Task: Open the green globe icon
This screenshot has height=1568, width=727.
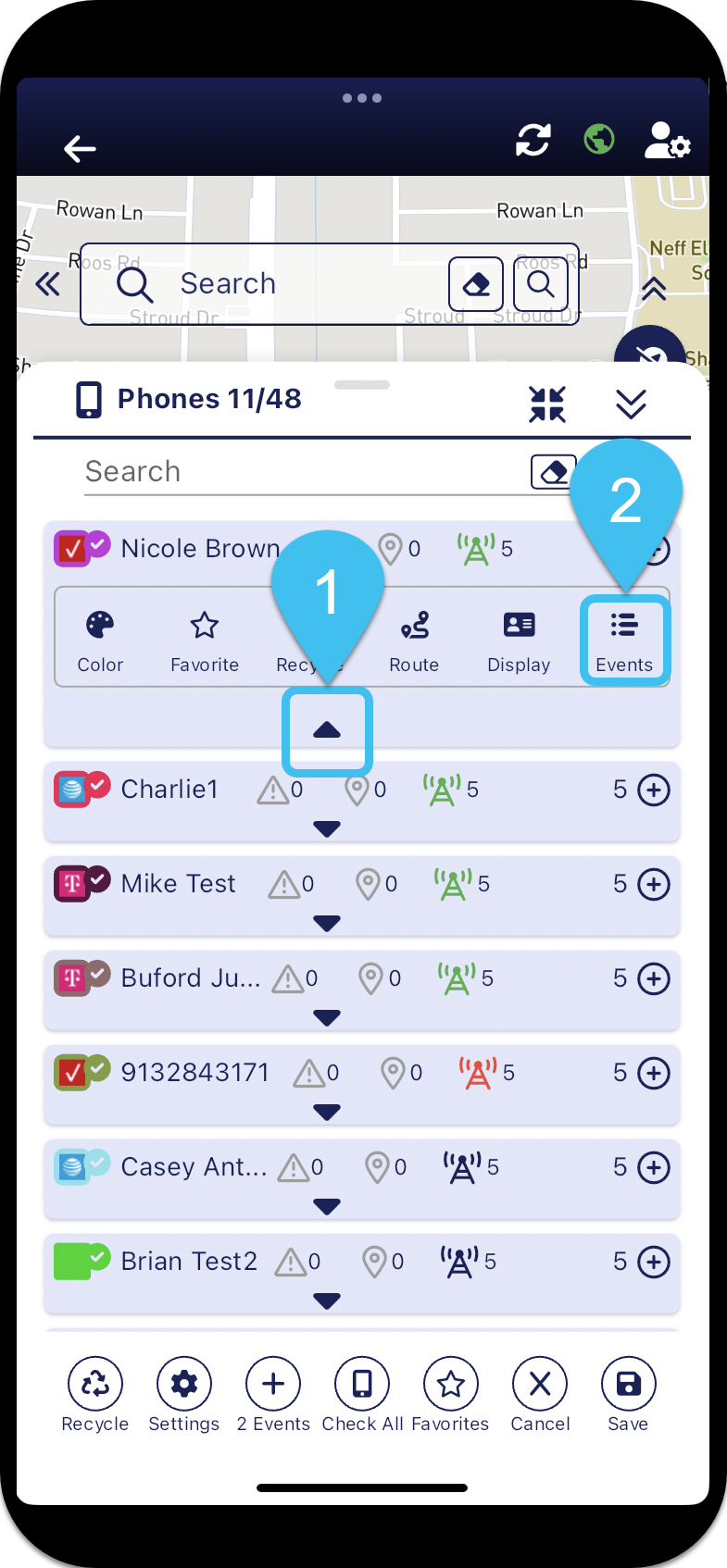Action: pyautogui.click(x=599, y=140)
